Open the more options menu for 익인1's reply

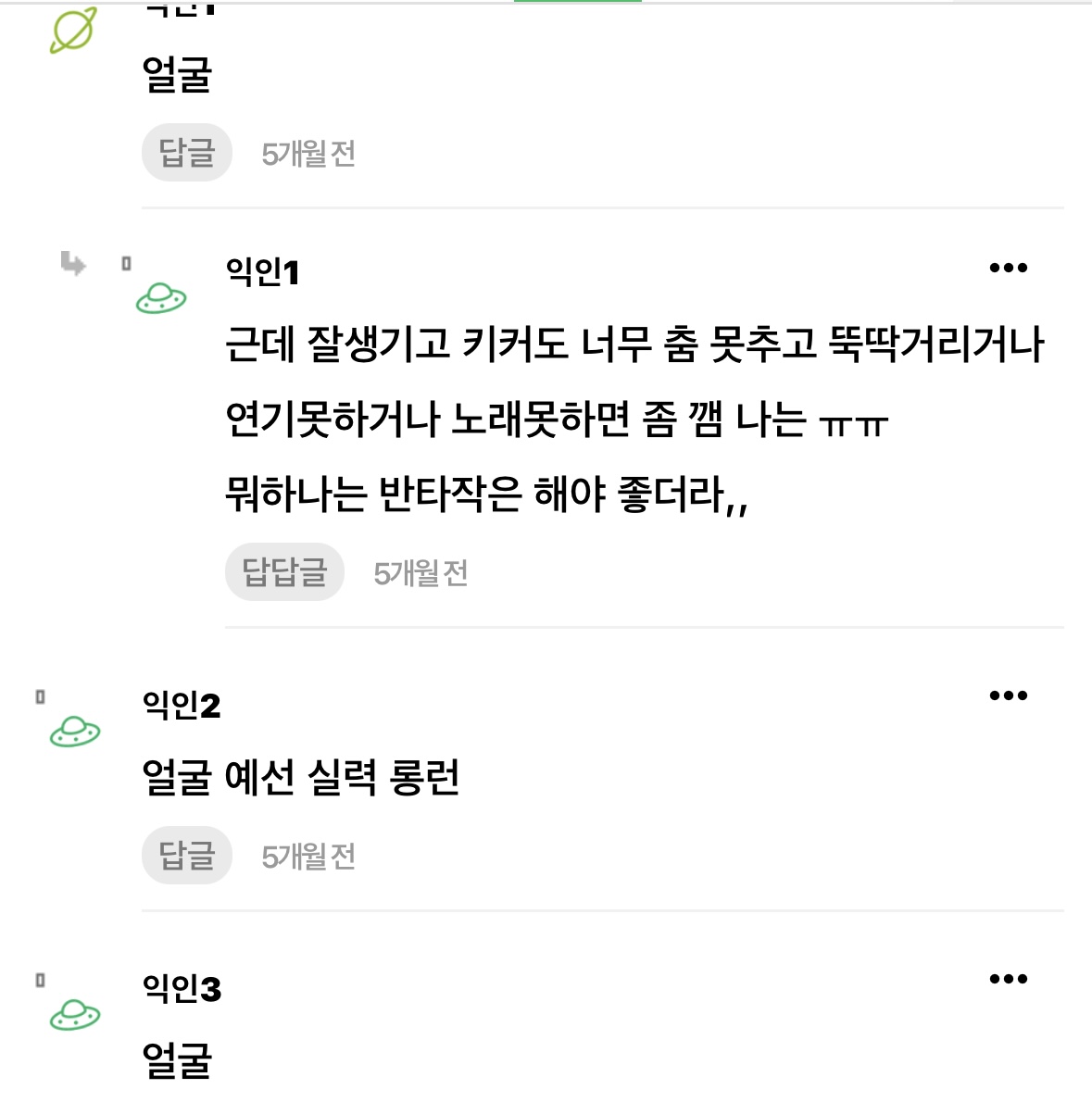pyautogui.click(x=1008, y=269)
